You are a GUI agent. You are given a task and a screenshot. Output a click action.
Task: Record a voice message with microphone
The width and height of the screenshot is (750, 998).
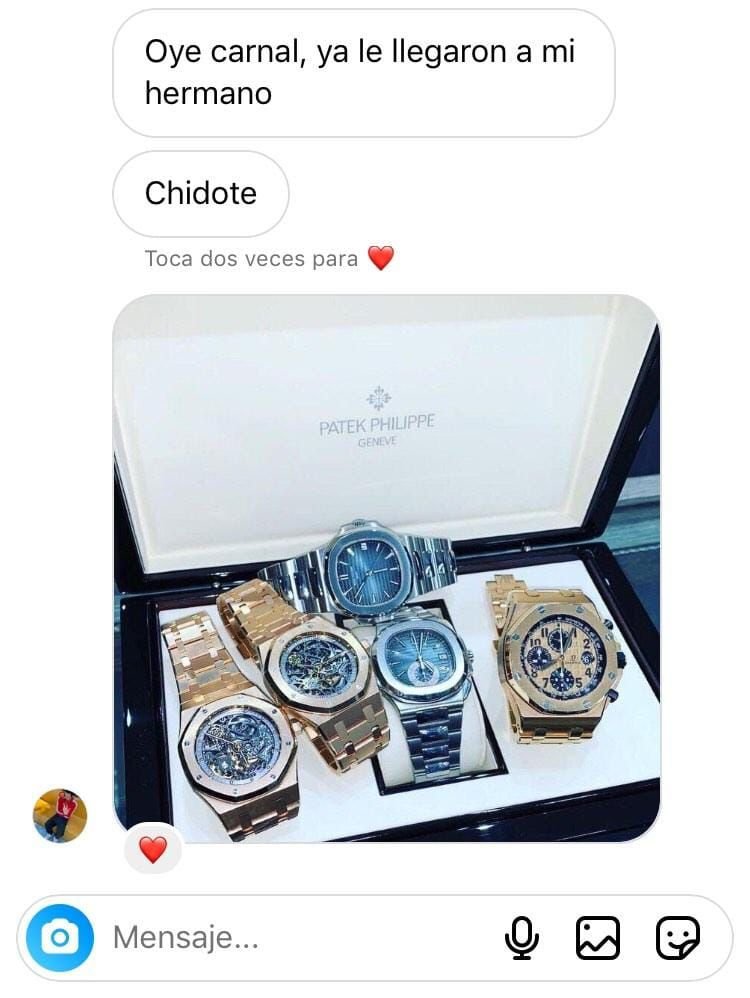[x=521, y=938]
